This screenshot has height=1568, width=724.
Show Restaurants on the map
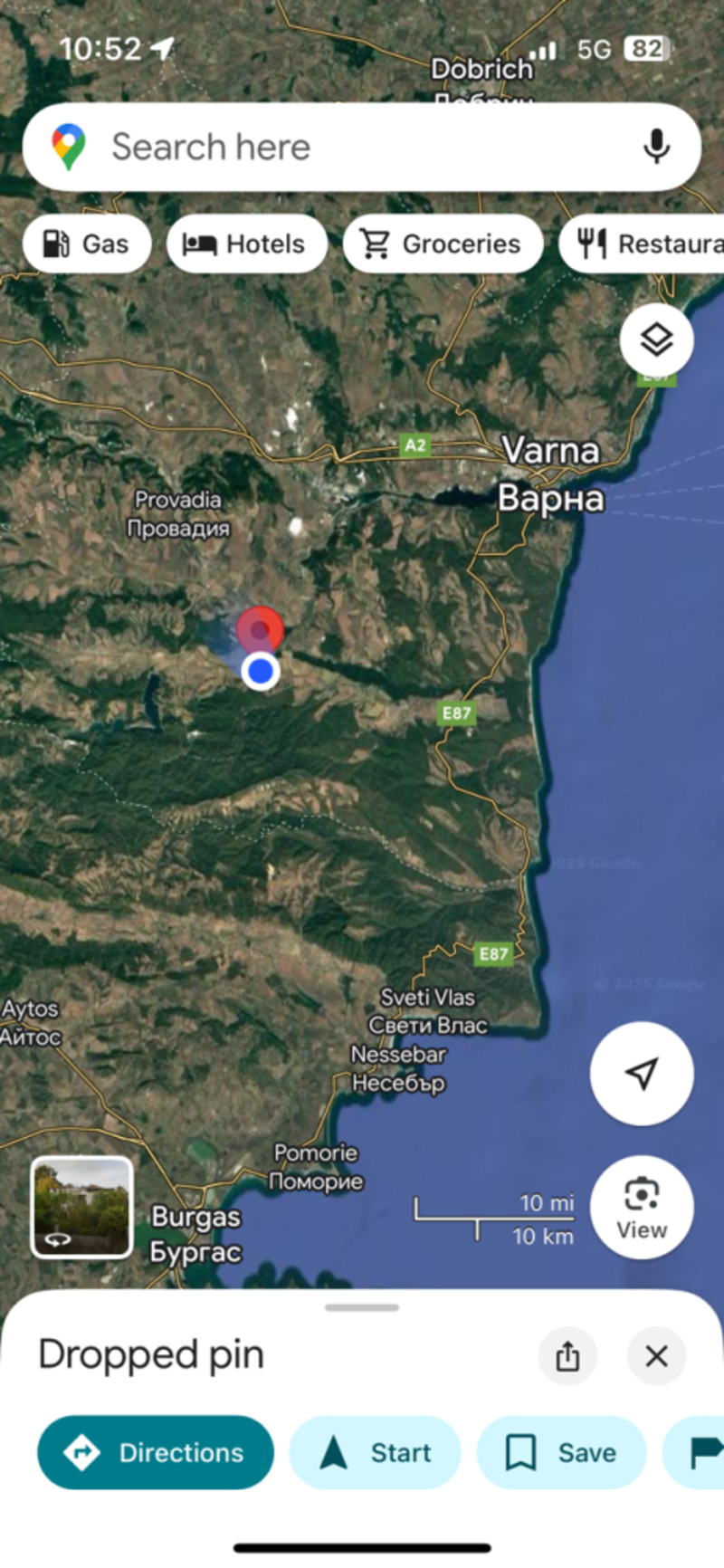642,244
